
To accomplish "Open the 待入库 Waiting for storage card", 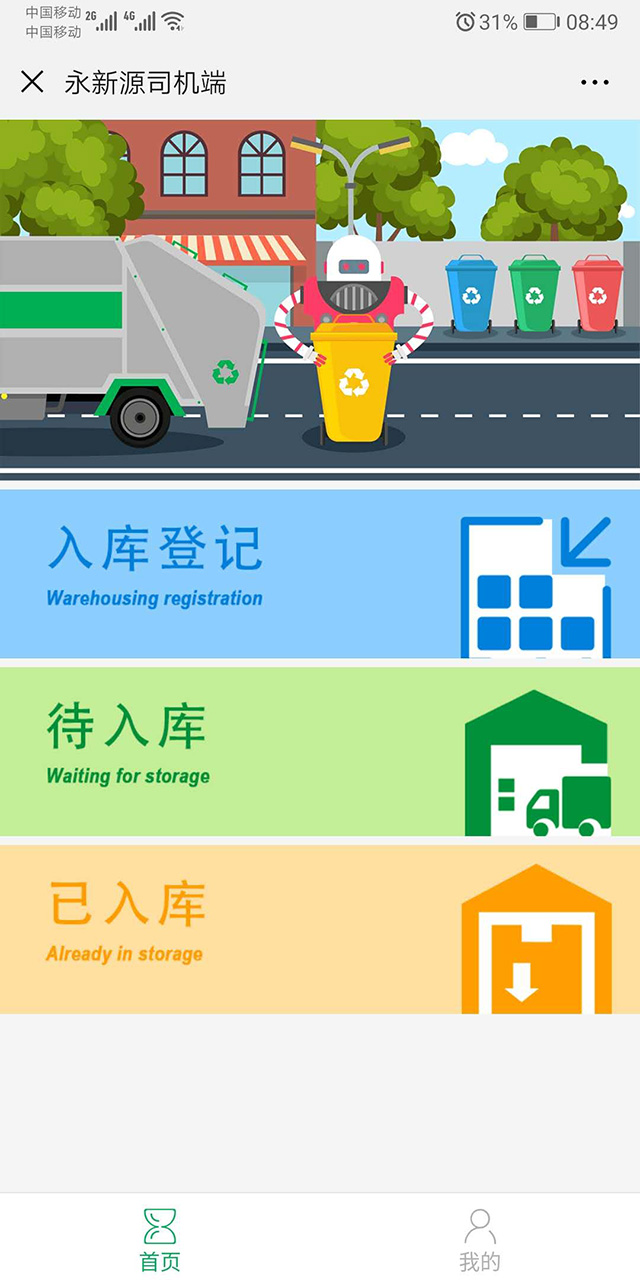I will [320, 751].
